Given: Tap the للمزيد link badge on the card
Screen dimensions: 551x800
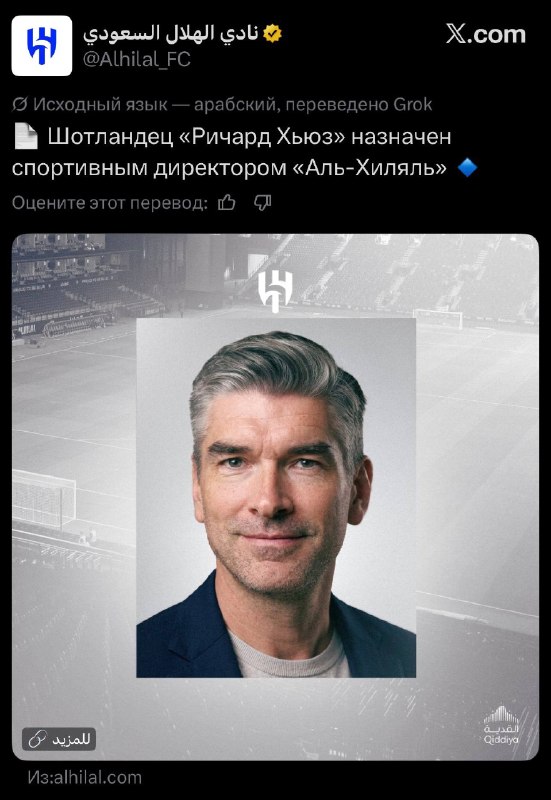Looking at the screenshot, I should point(59,739).
